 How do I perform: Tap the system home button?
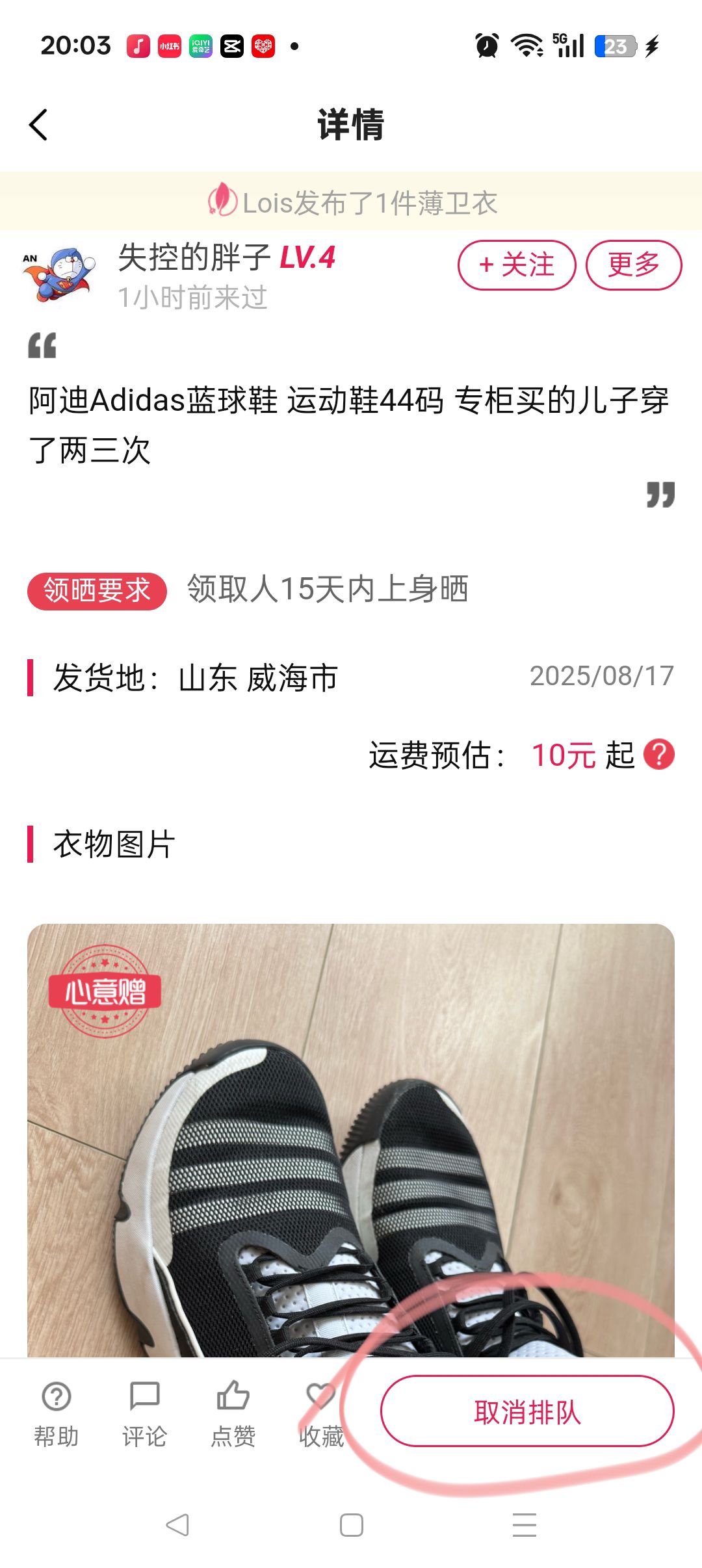click(x=352, y=1525)
